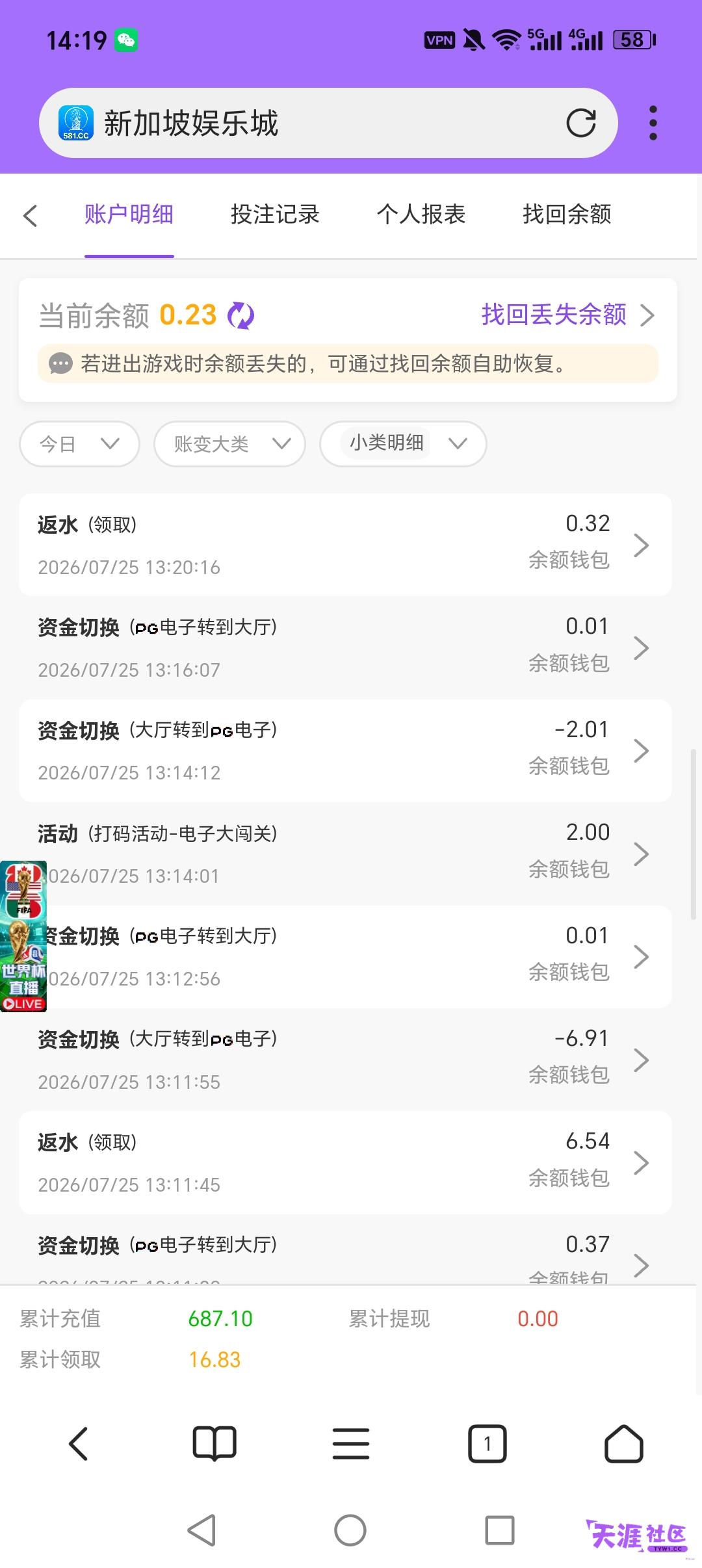The height and width of the screenshot is (1568, 702).
Task: Switch to the 投注记录 tab
Action: (x=275, y=214)
